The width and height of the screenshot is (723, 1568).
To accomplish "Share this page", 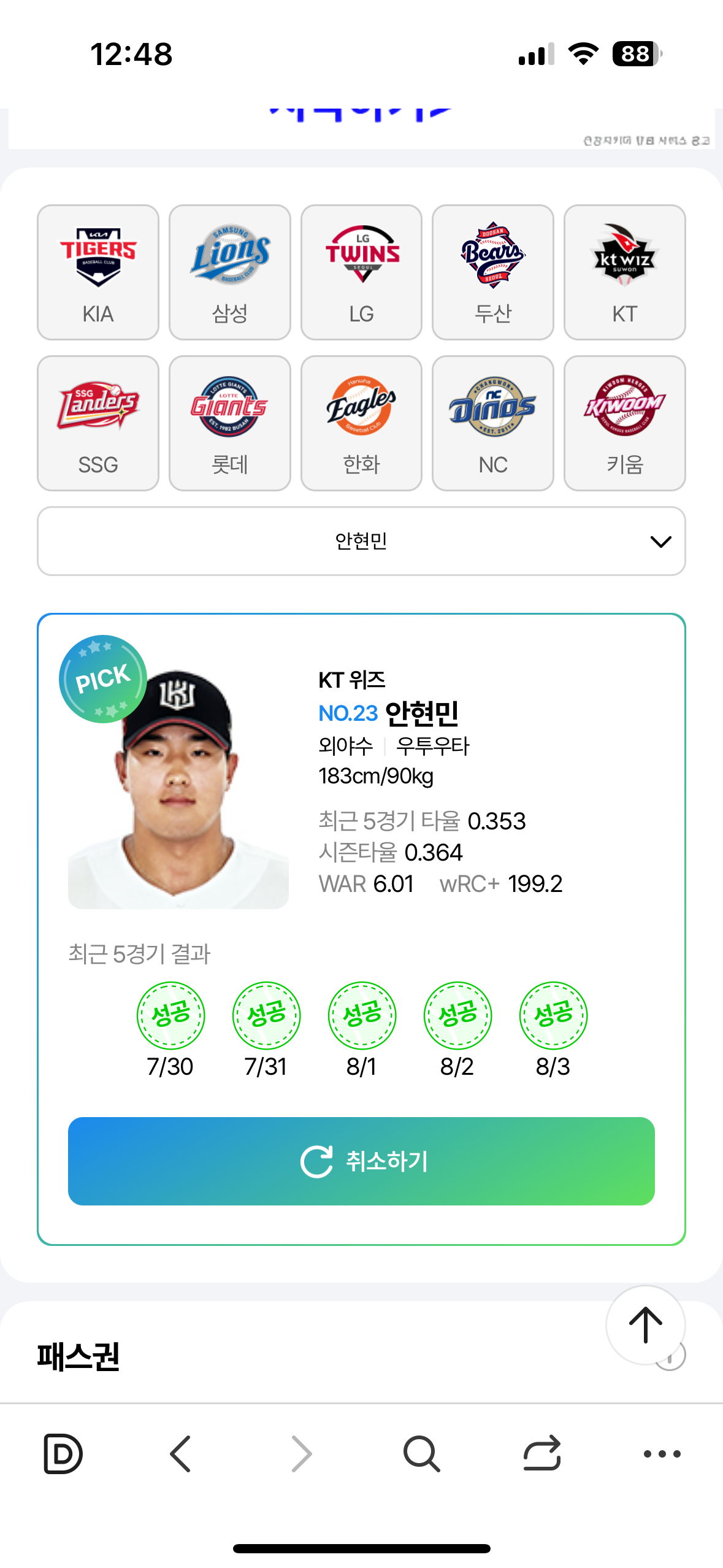I will click(542, 1453).
